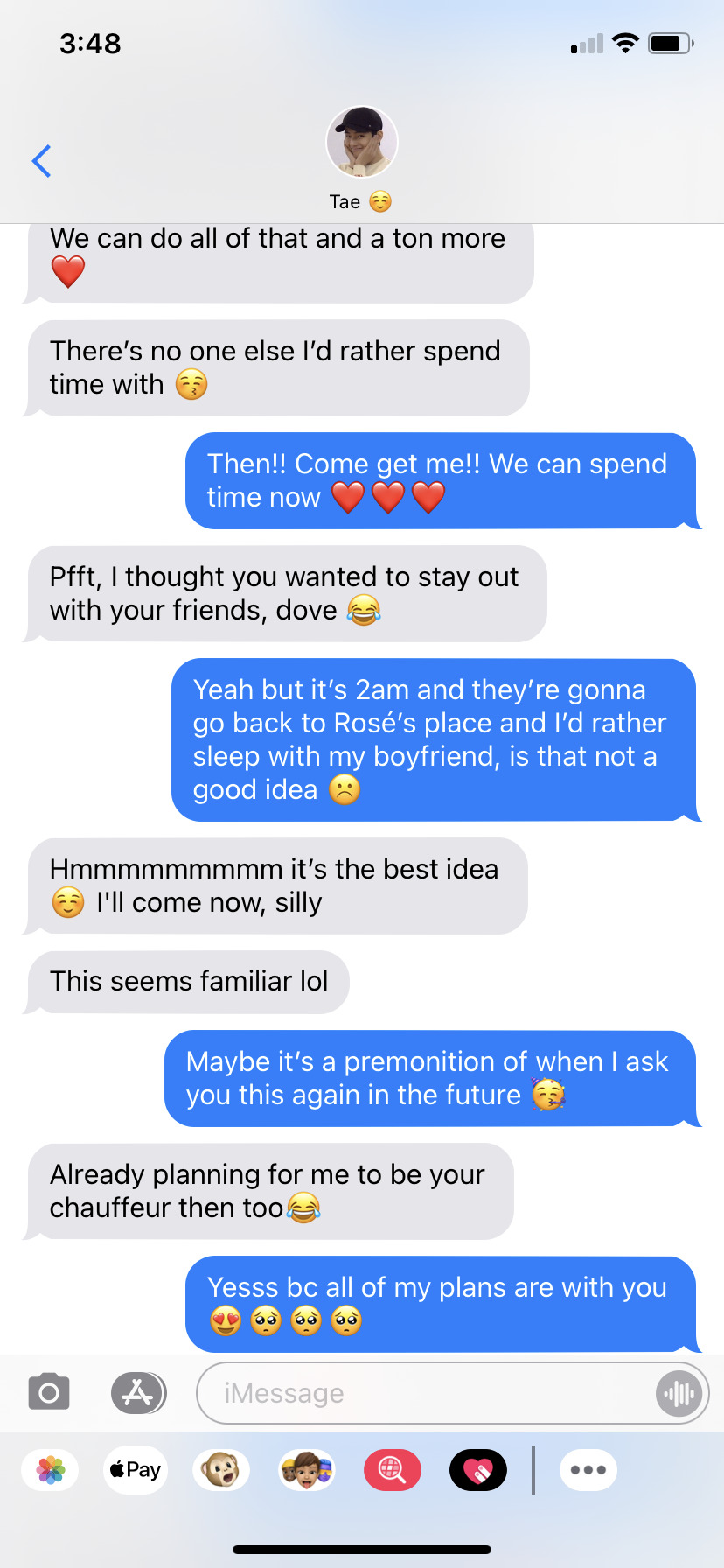Open more iMessage apps
The image size is (724, 1568).
pos(588,1470)
